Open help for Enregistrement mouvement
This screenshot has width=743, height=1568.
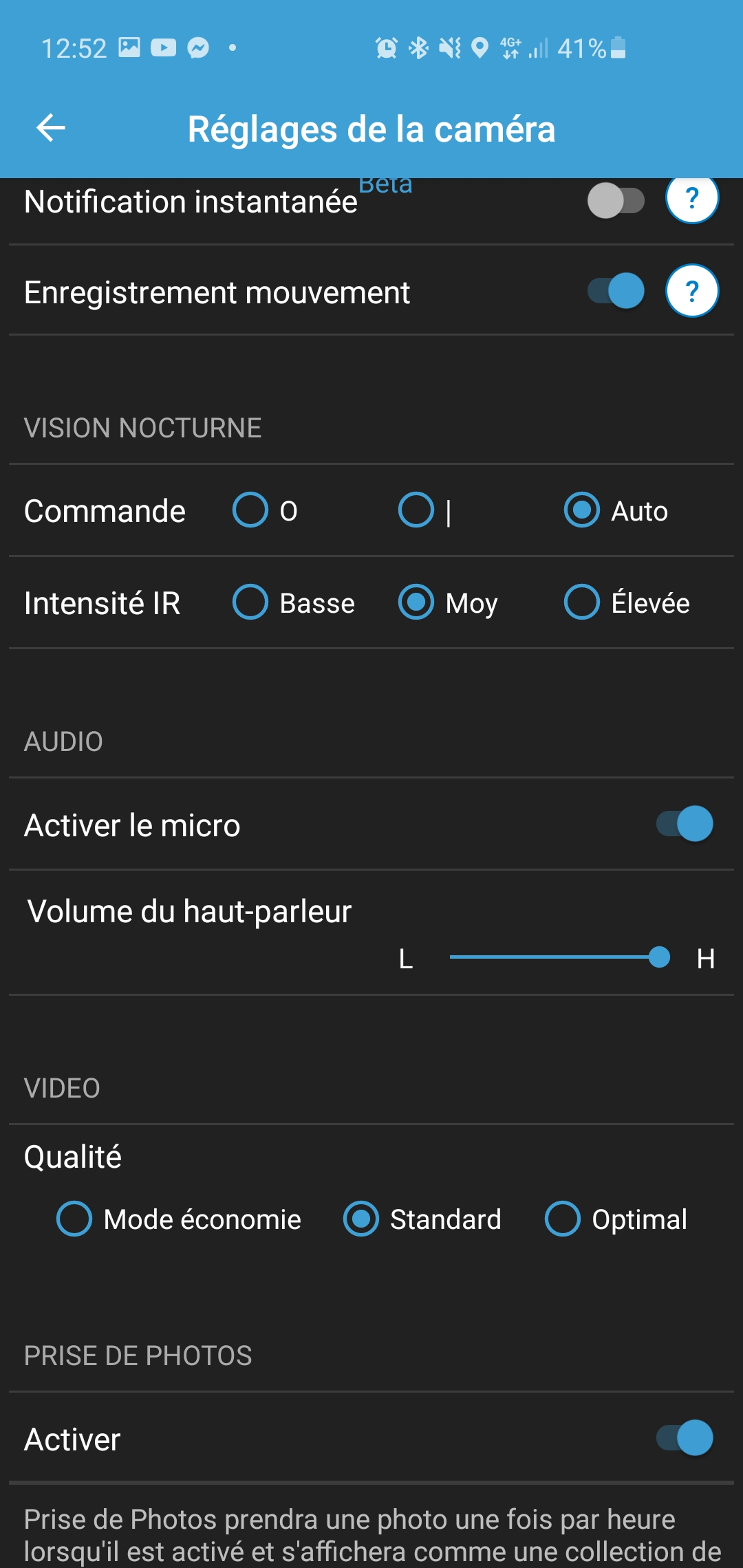click(692, 291)
